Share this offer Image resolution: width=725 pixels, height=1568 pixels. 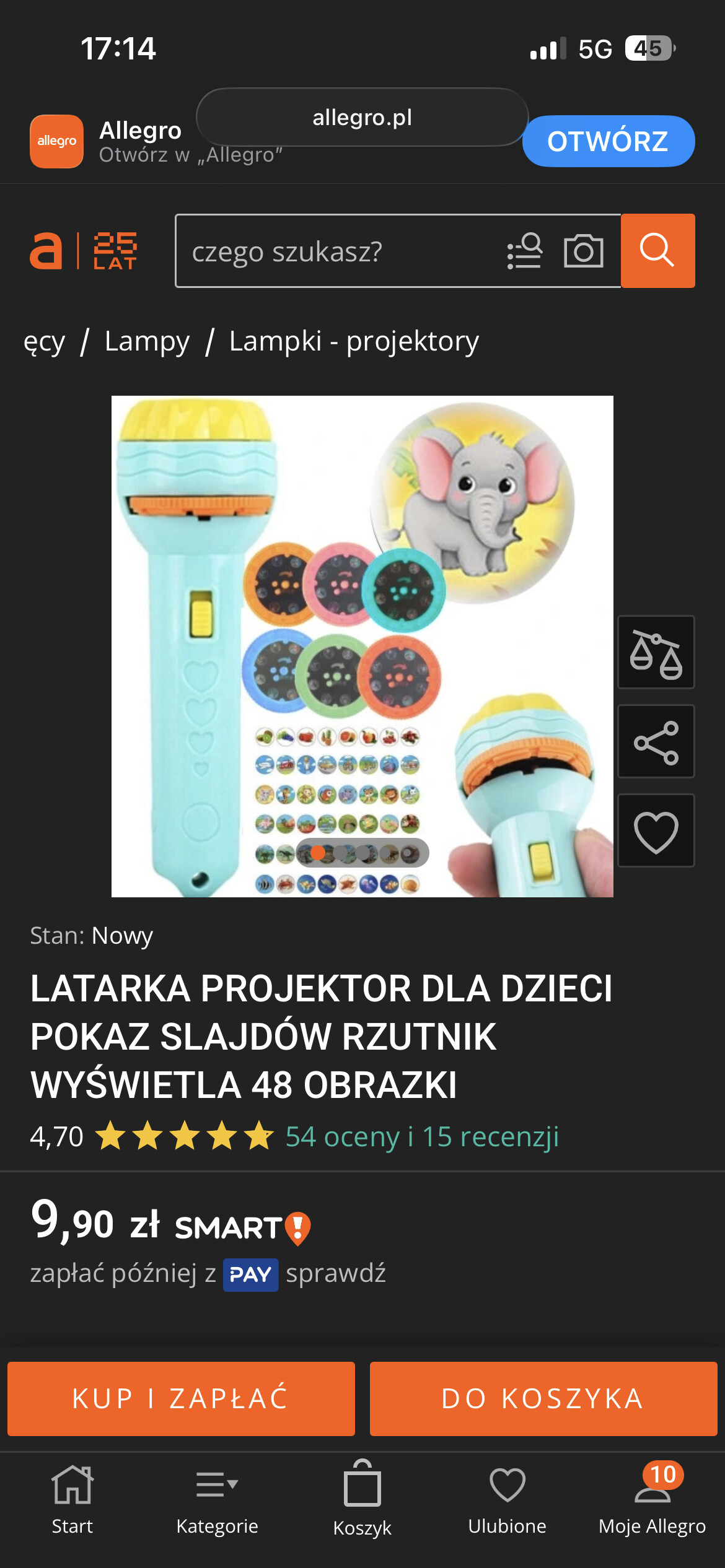click(656, 742)
